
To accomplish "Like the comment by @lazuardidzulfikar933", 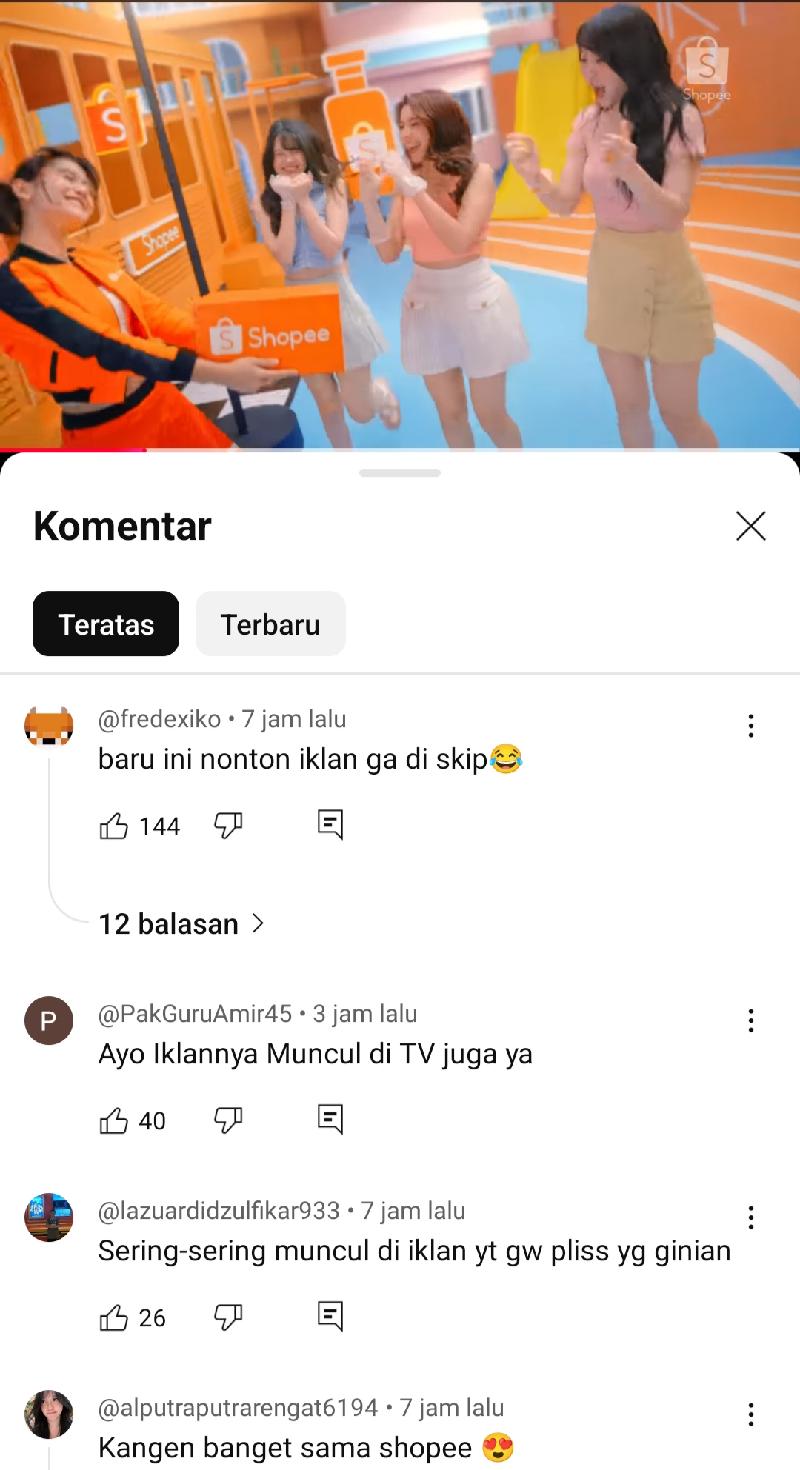I will click(x=114, y=1318).
